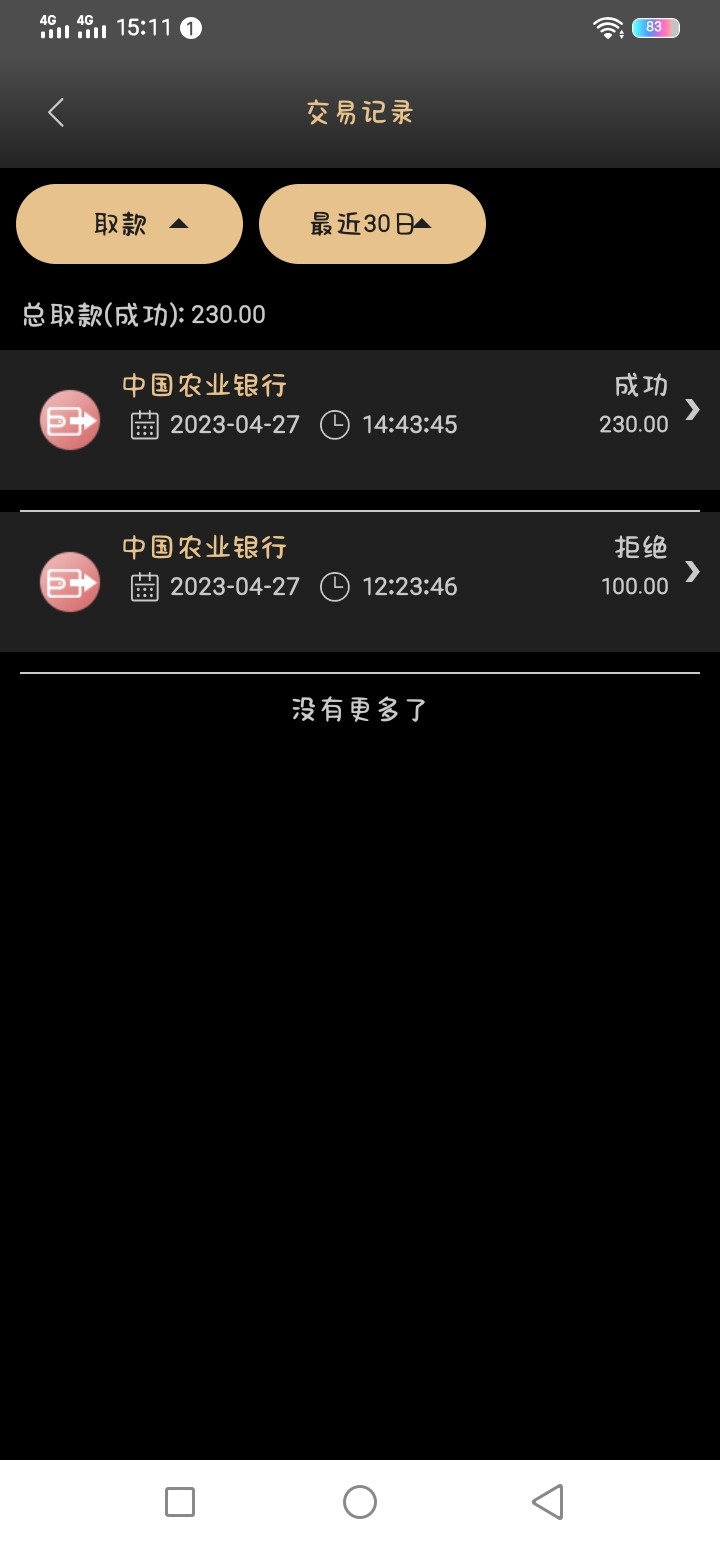Open the 取款 transaction type dropdown
This screenshot has height=1544, width=720.
[x=130, y=224]
